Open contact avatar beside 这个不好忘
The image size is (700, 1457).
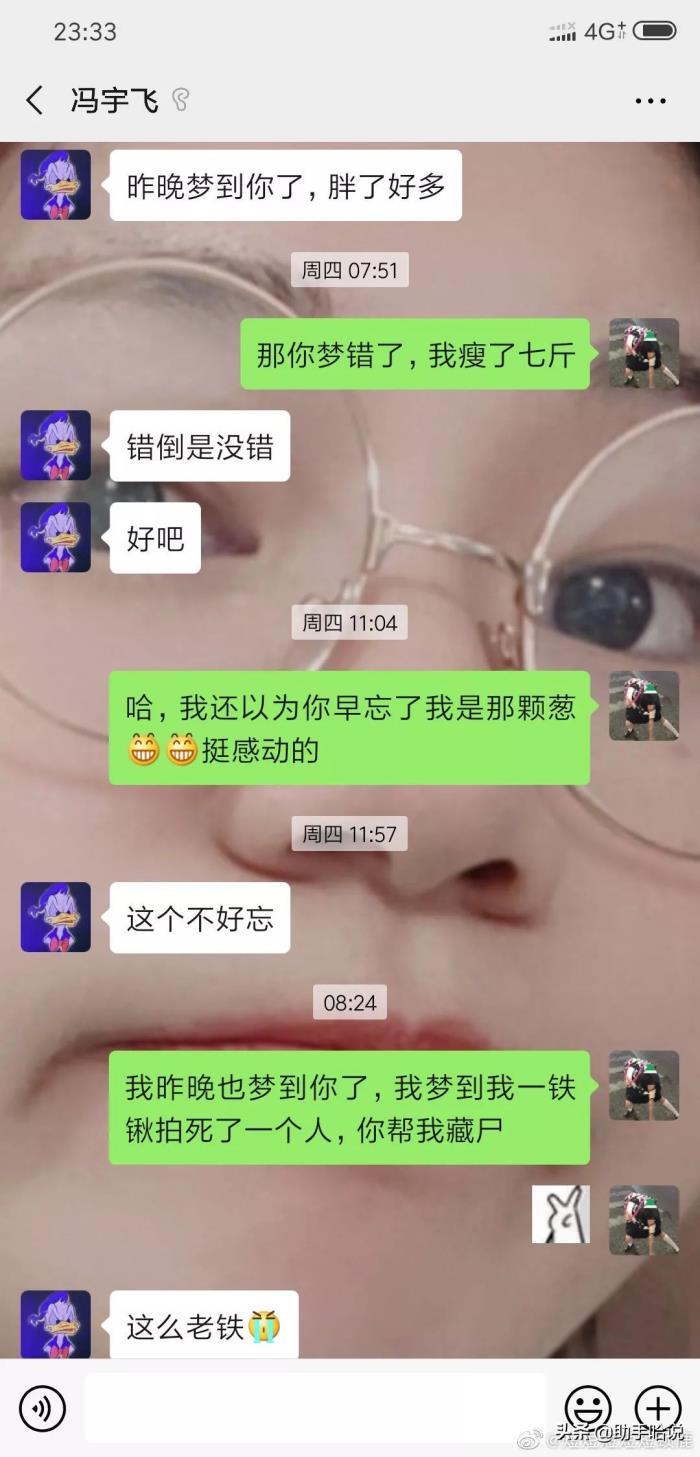tap(56, 917)
